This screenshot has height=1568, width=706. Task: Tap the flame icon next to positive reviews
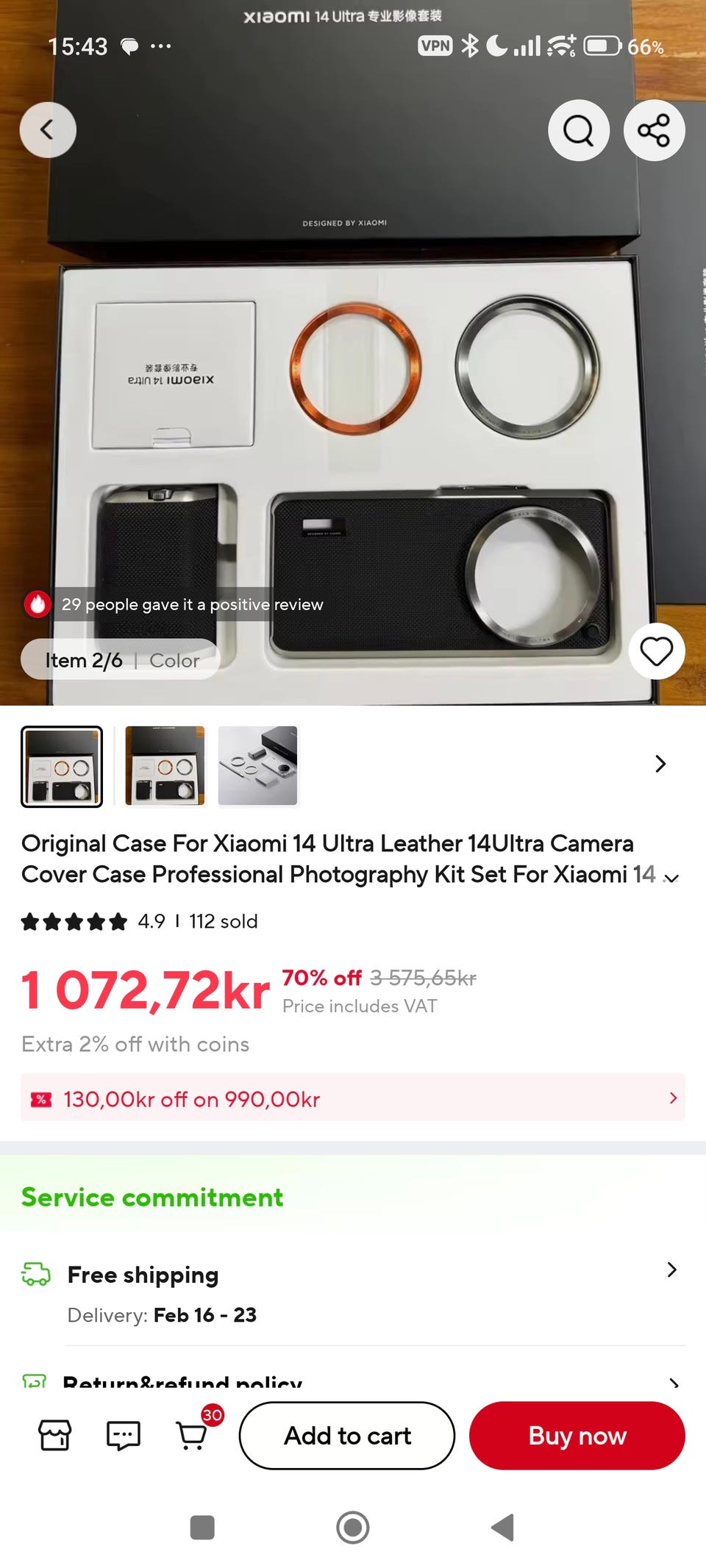[38, 604]
